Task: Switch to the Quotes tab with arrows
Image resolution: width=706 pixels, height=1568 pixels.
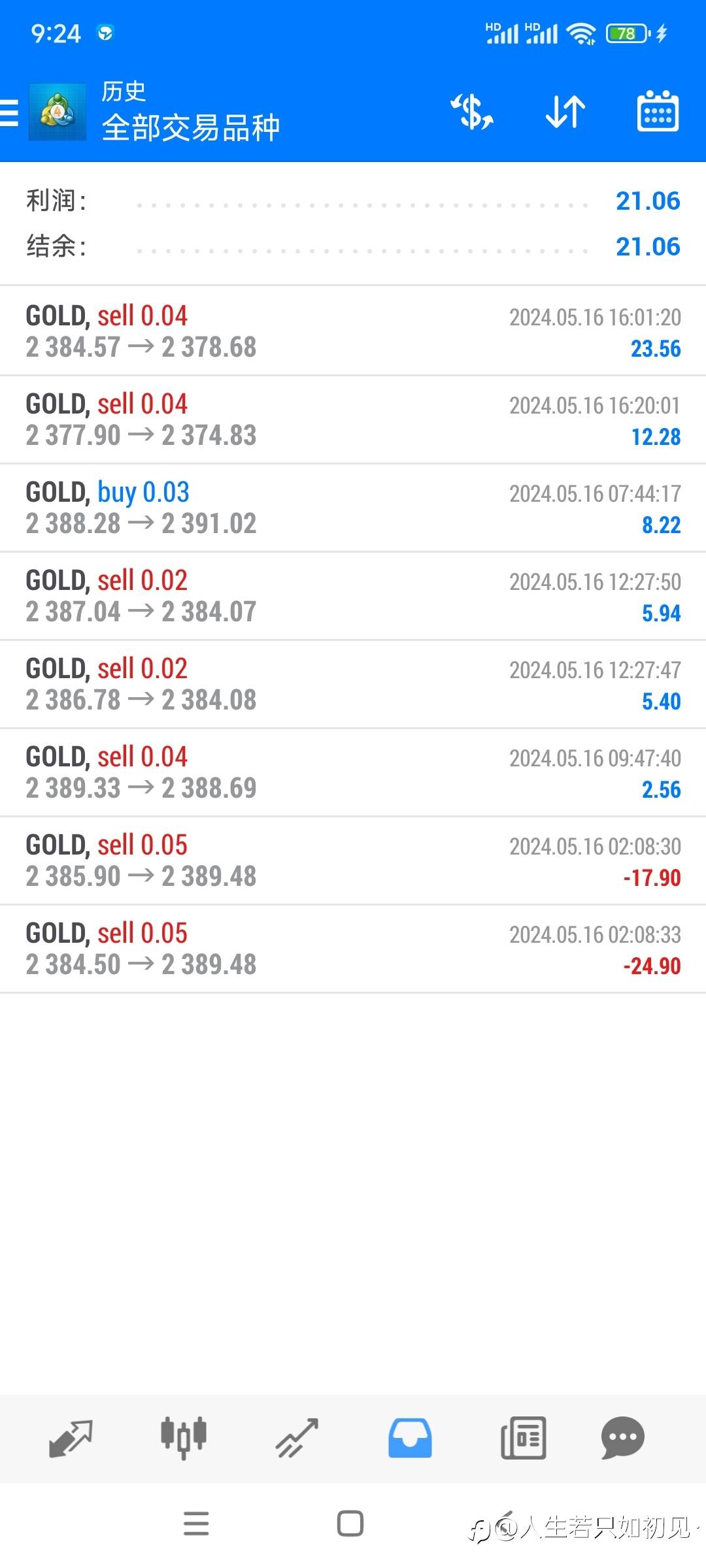Action: [x=71, y=1438]
